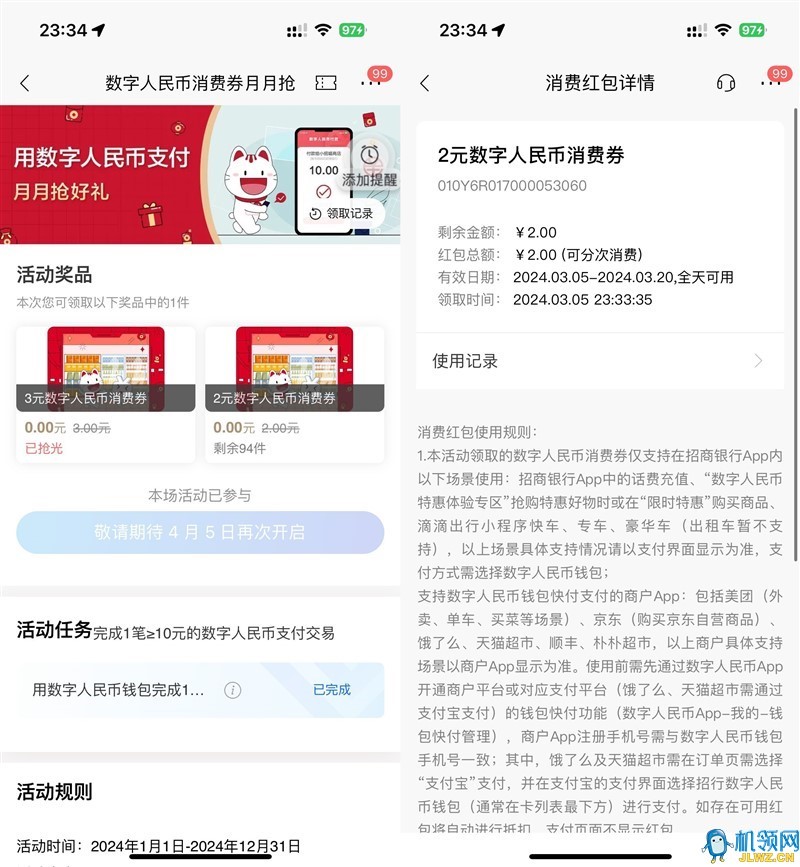Open overflow menu on 消费红包详情 page

771,84
